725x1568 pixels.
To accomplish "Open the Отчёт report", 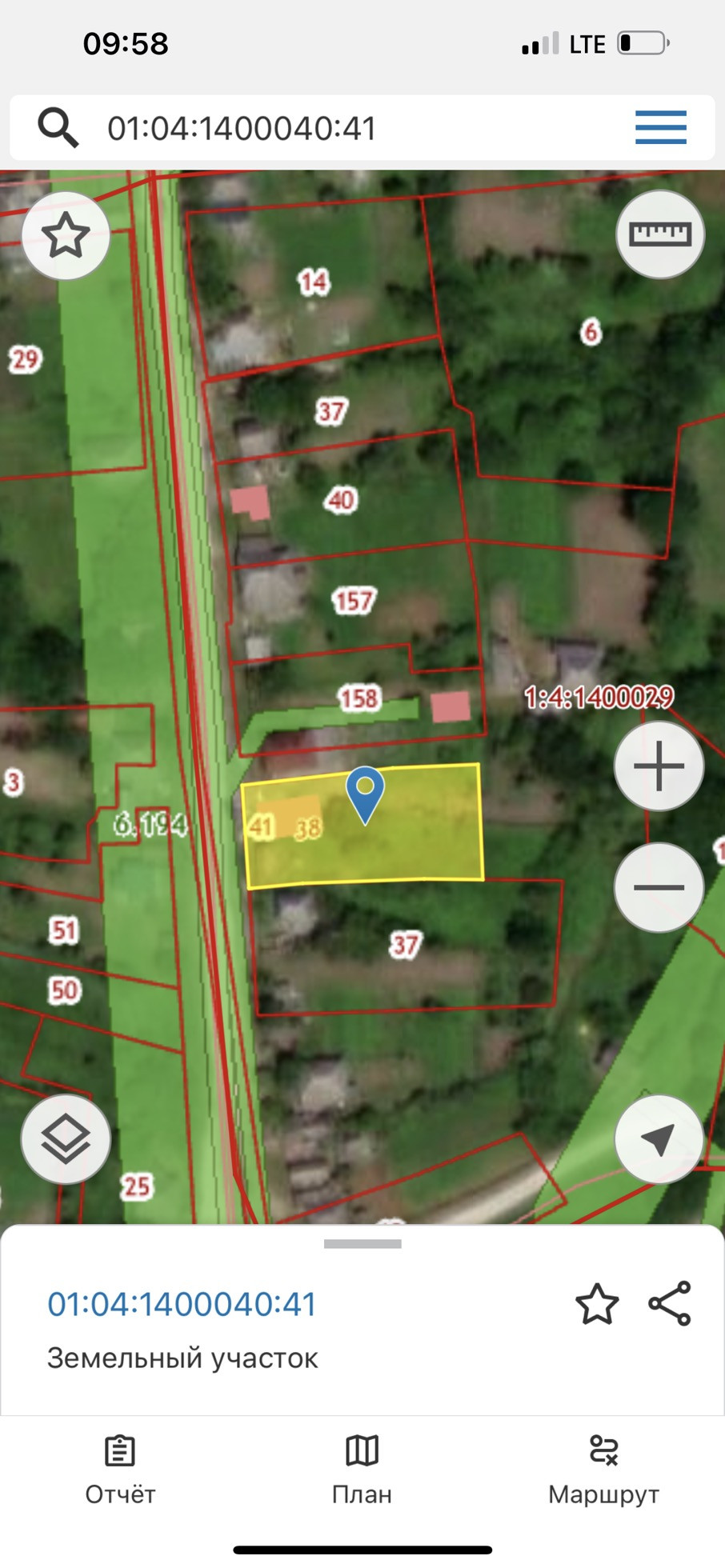I will tap(120, 1470).
